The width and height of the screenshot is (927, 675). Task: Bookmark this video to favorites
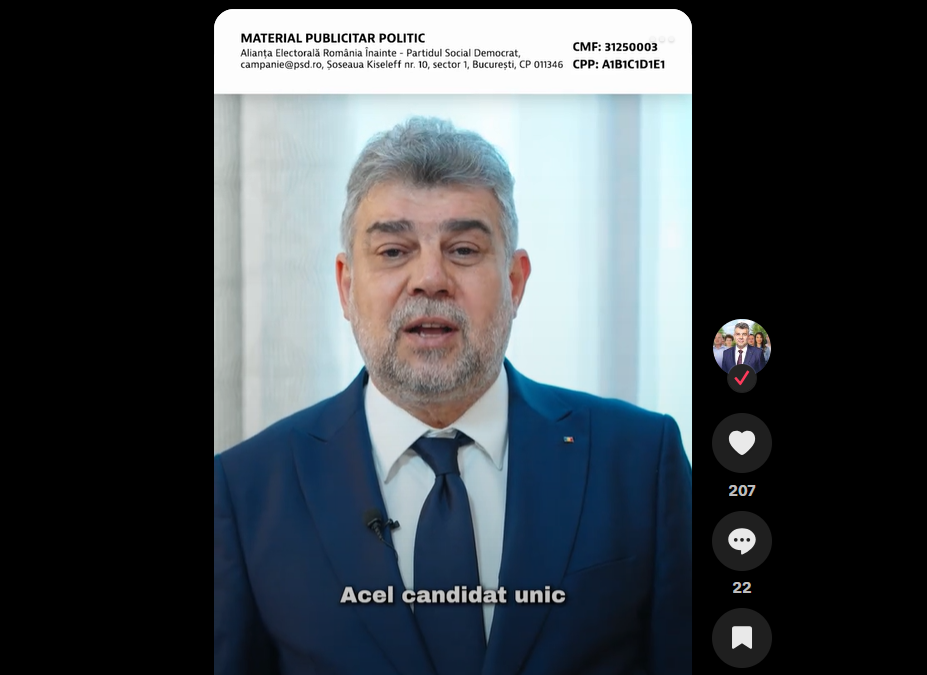[741, 637]
